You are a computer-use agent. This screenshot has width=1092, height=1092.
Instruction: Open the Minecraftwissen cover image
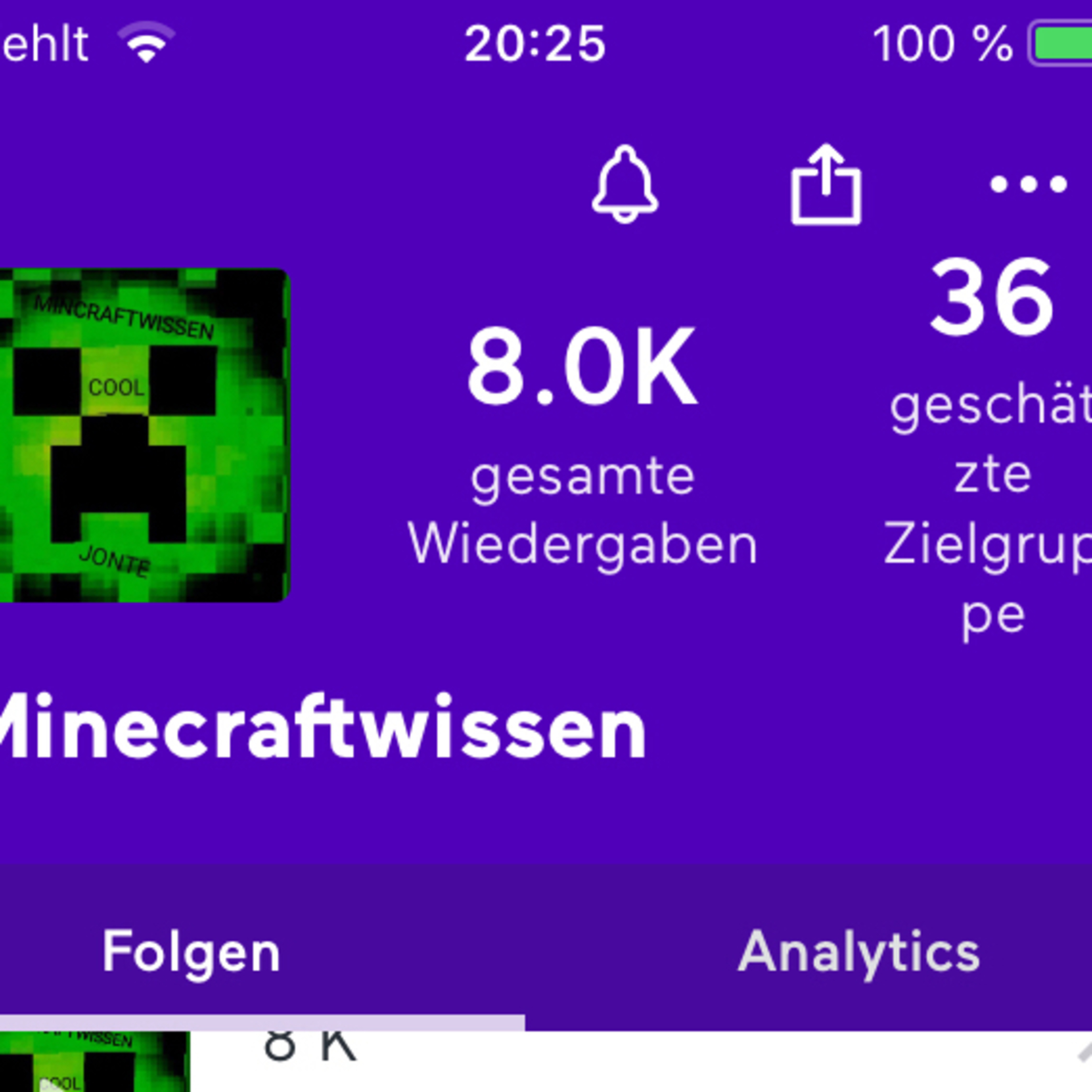point(142,435)
